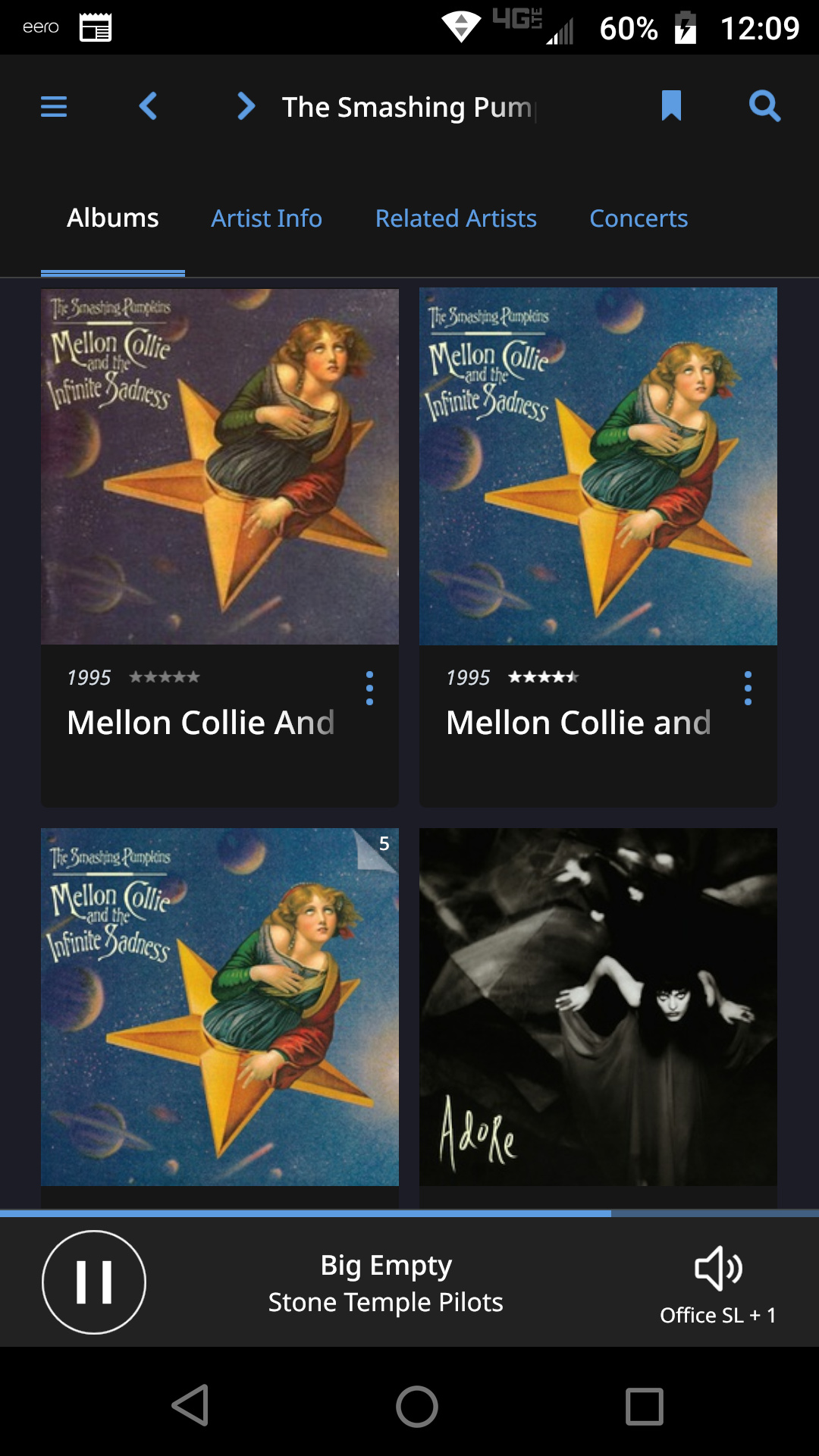This screenshot has width=819, height=1456.
Task: Switch to the Artist Info tab
Action: click(266, 218)
